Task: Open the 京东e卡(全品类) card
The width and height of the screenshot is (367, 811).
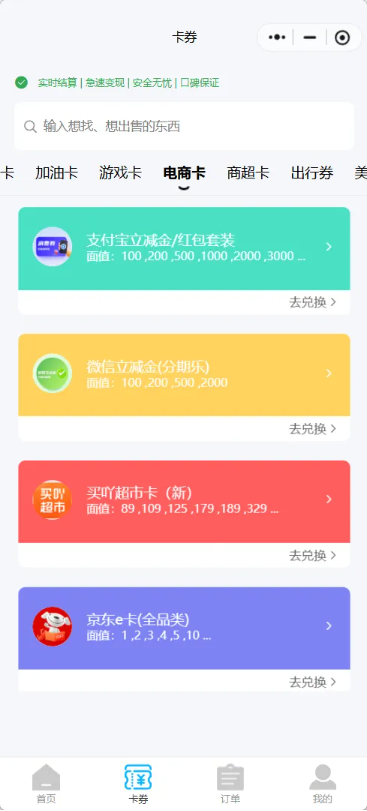Action: 184,628
